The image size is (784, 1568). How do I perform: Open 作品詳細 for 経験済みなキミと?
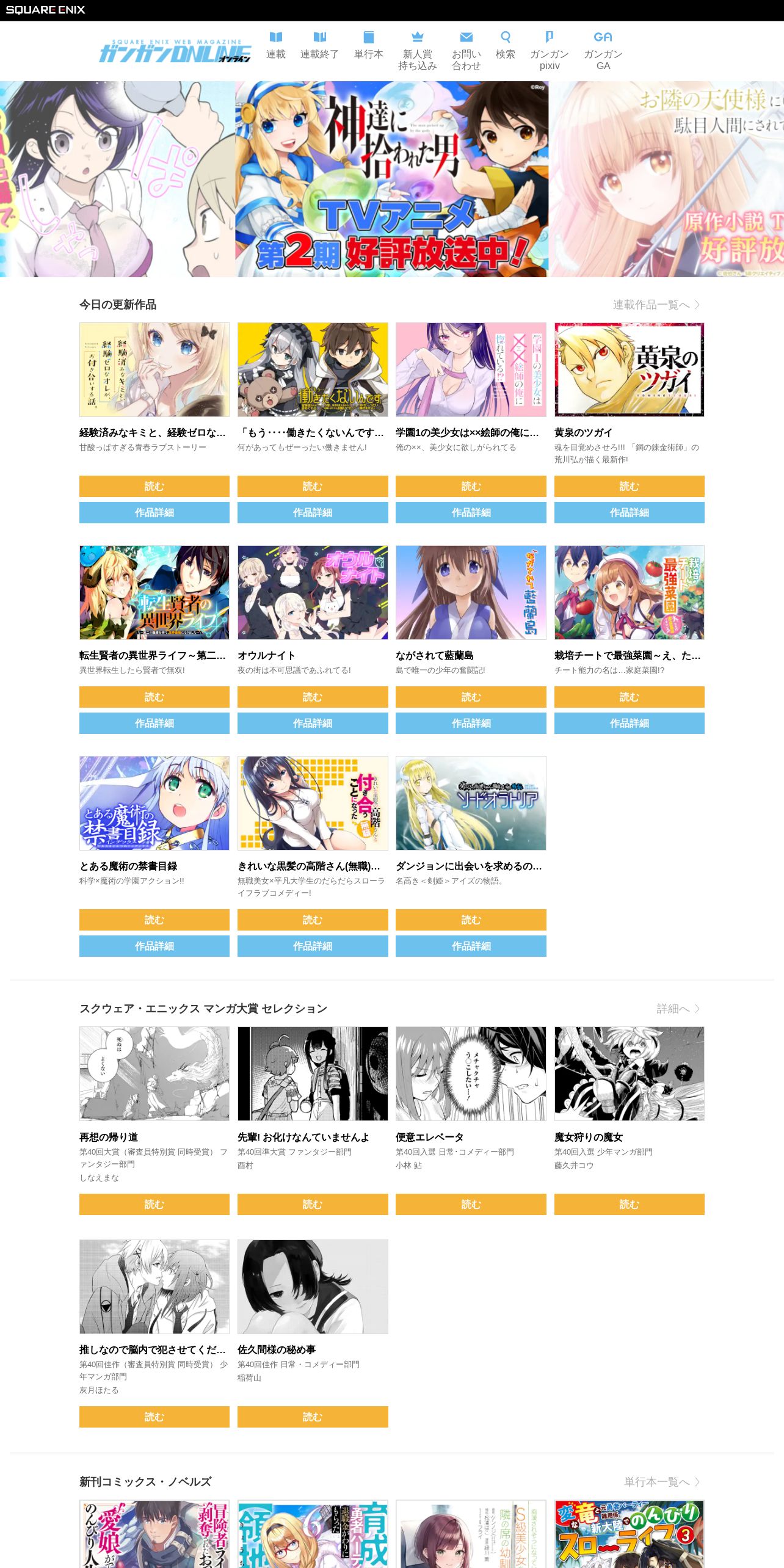tap(154, 512)
